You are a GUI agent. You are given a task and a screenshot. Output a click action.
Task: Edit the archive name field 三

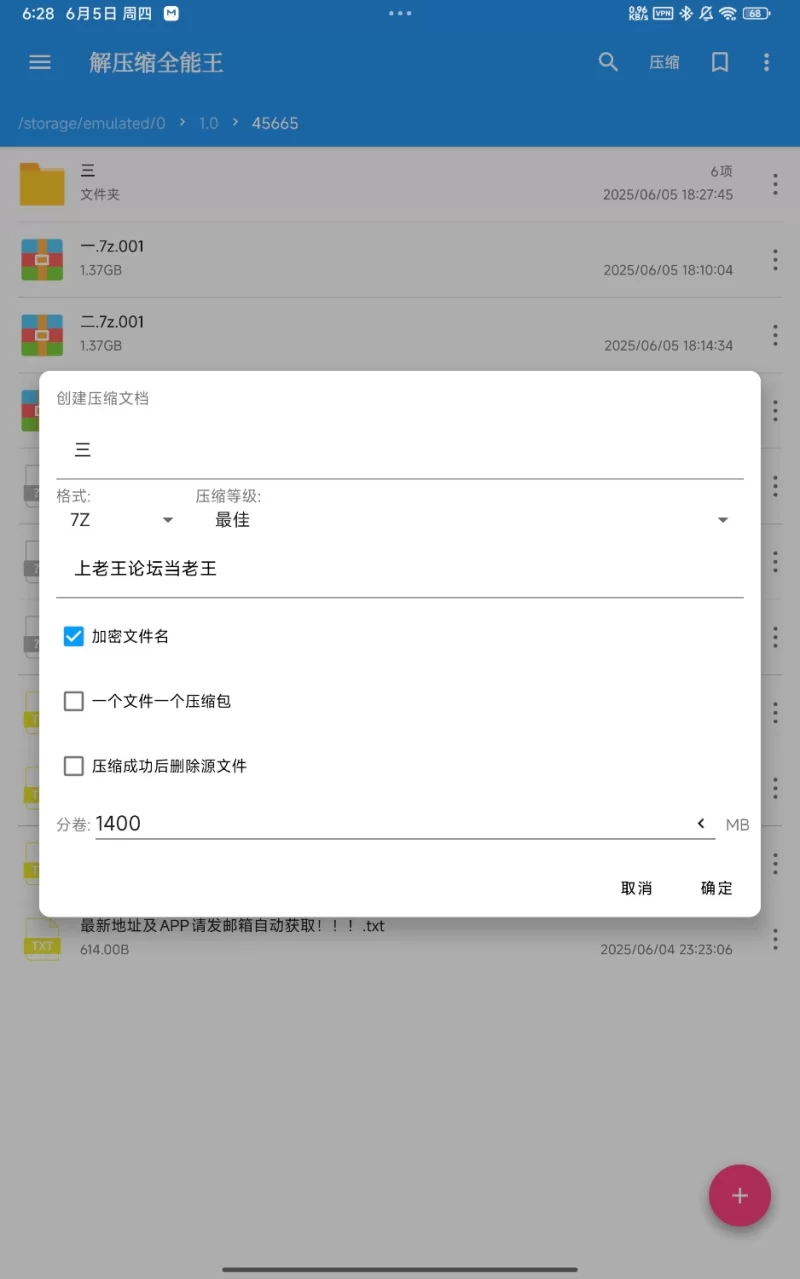[400, 451]
